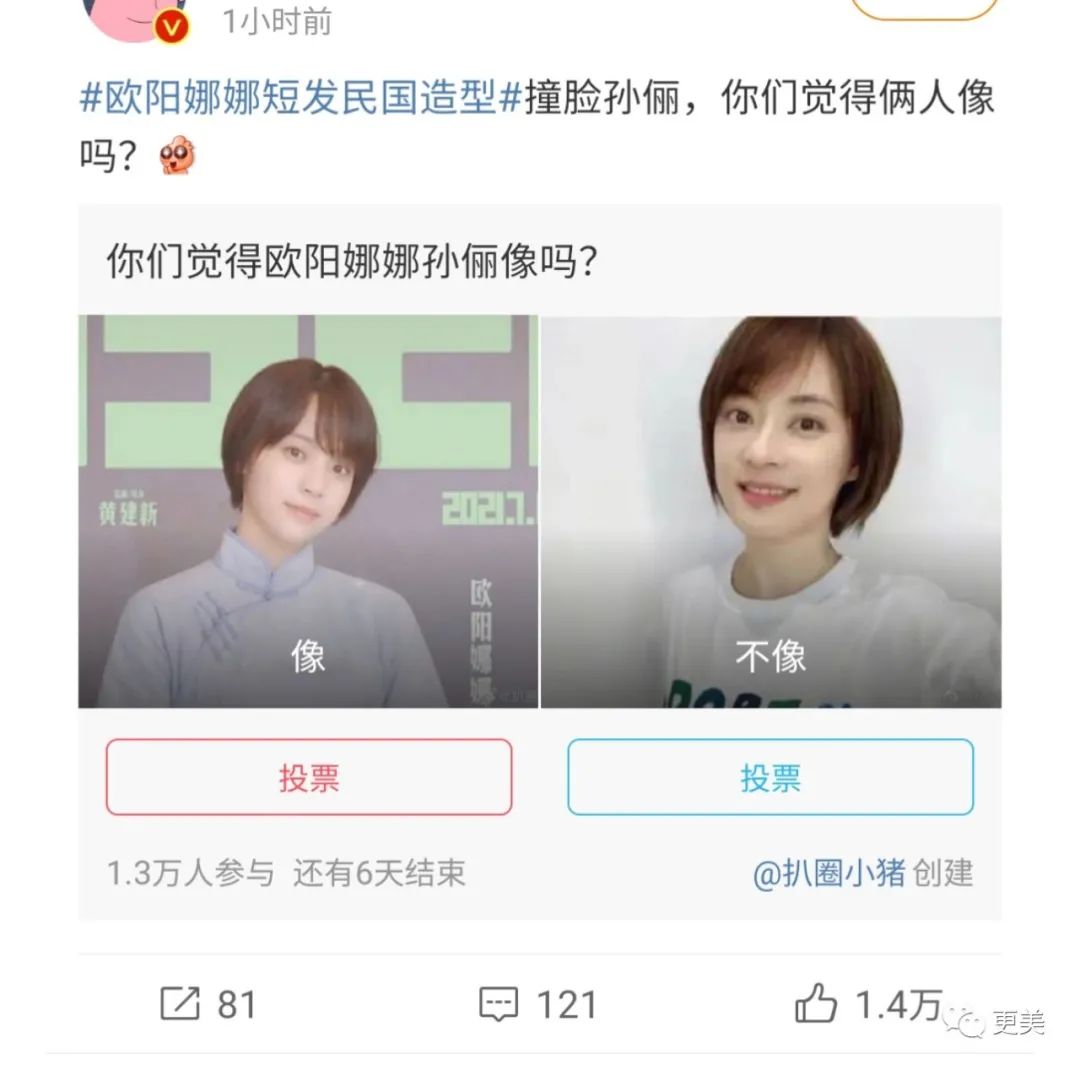Viewport: 1080px width, 1070px height.
Task: Open the 不像 poll photo
Action: 771,512
